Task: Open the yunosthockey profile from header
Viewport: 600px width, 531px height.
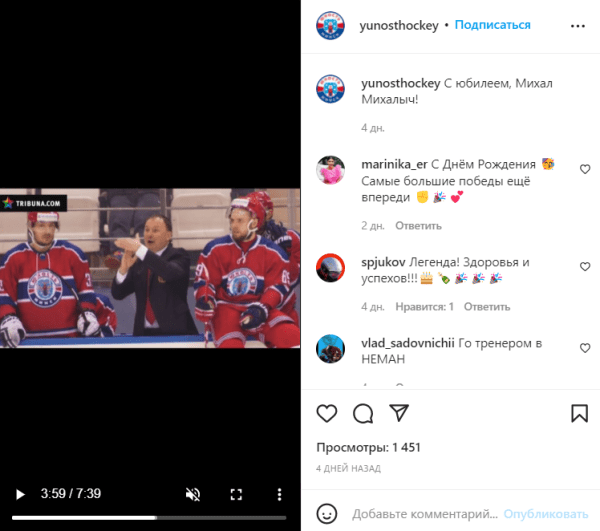Action: tap(398, 25)
